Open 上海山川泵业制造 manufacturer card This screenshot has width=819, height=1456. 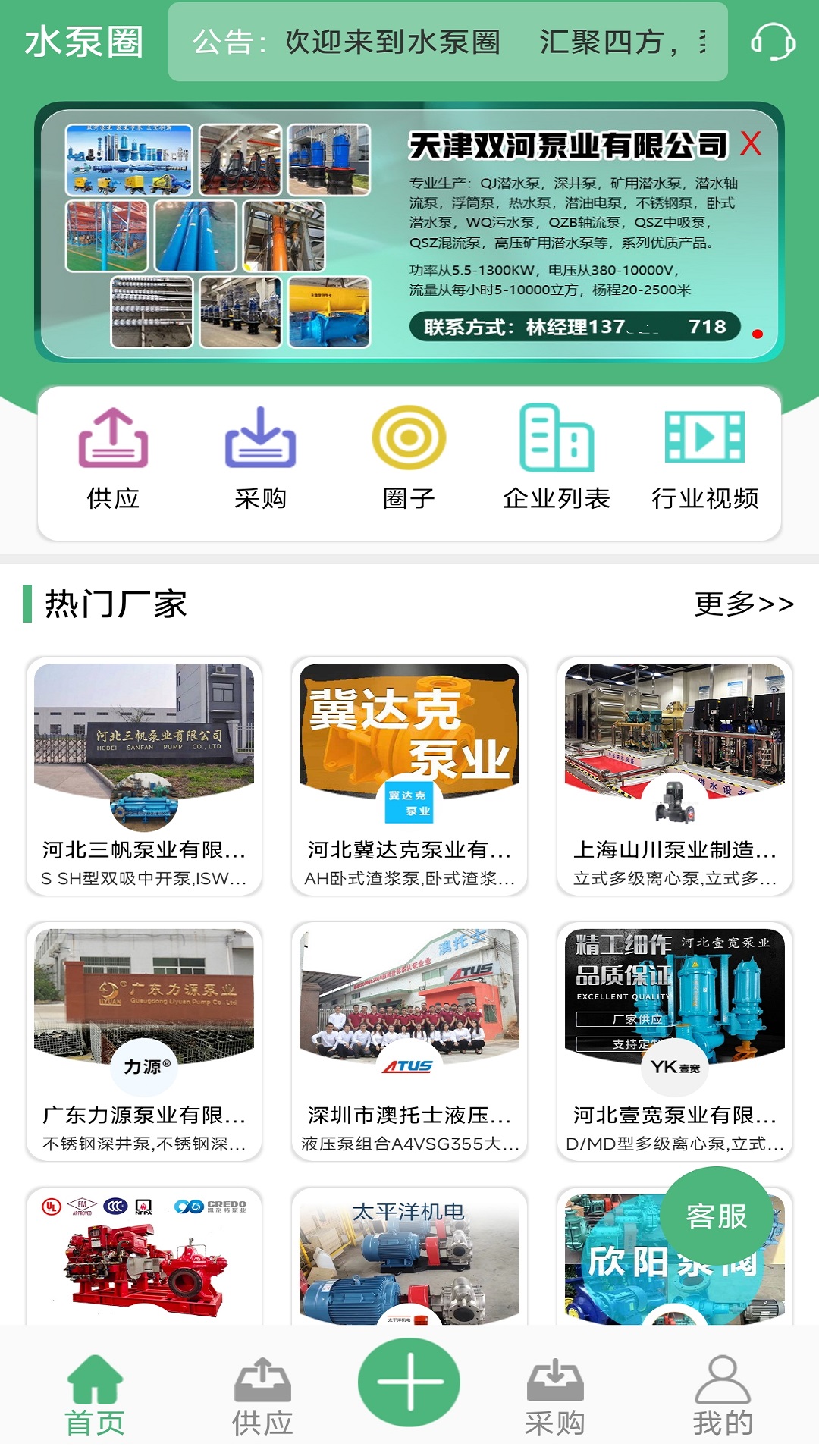(x=675, y=775)
